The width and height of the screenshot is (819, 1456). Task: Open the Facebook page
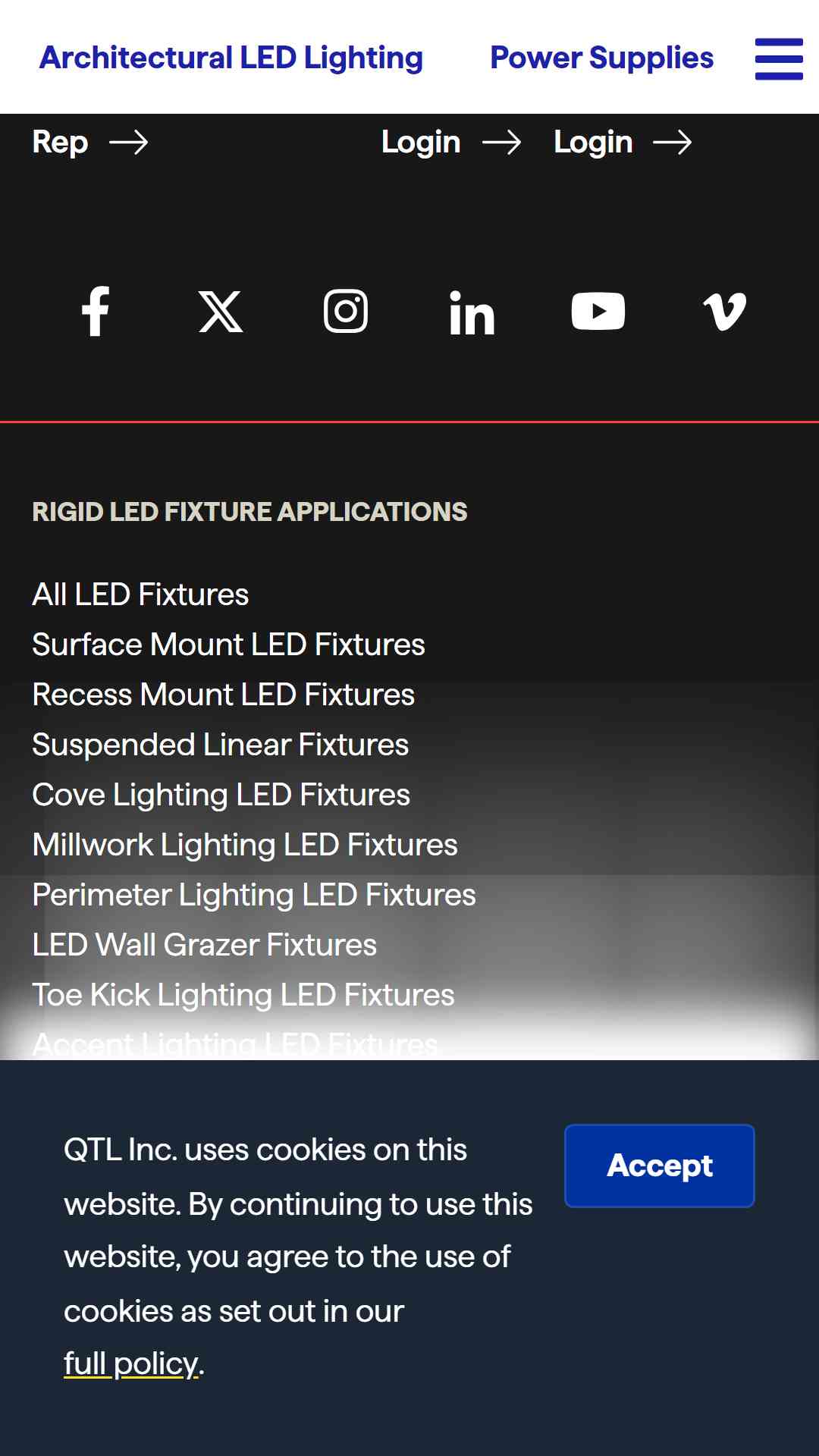[96, 311]
